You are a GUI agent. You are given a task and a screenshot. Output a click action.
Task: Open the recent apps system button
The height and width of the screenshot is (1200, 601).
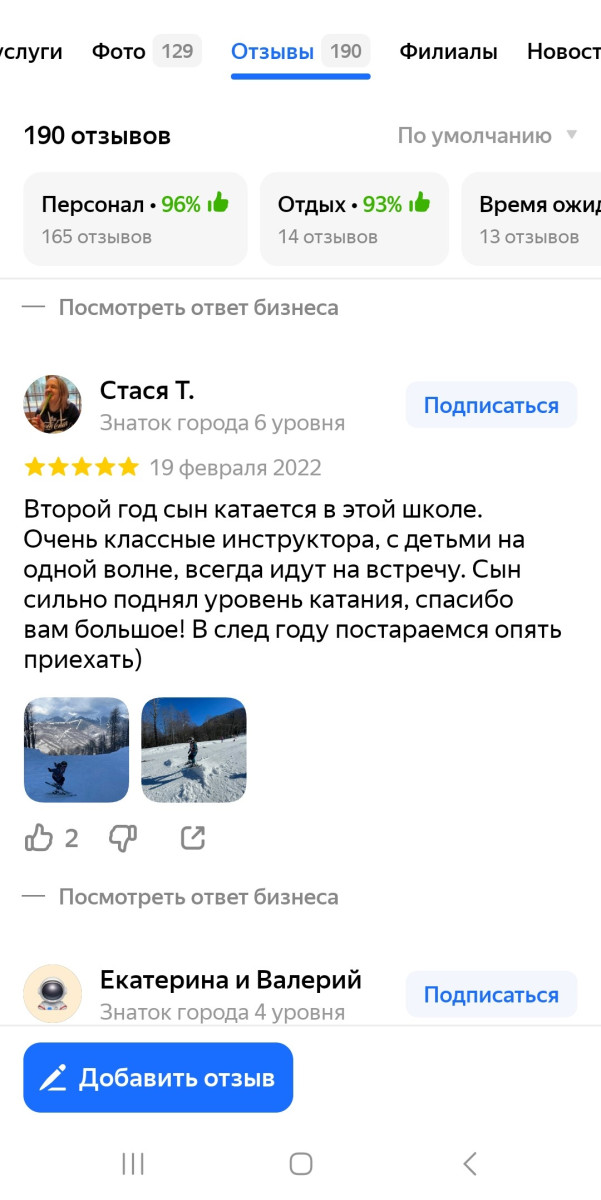pos(132,1163)
